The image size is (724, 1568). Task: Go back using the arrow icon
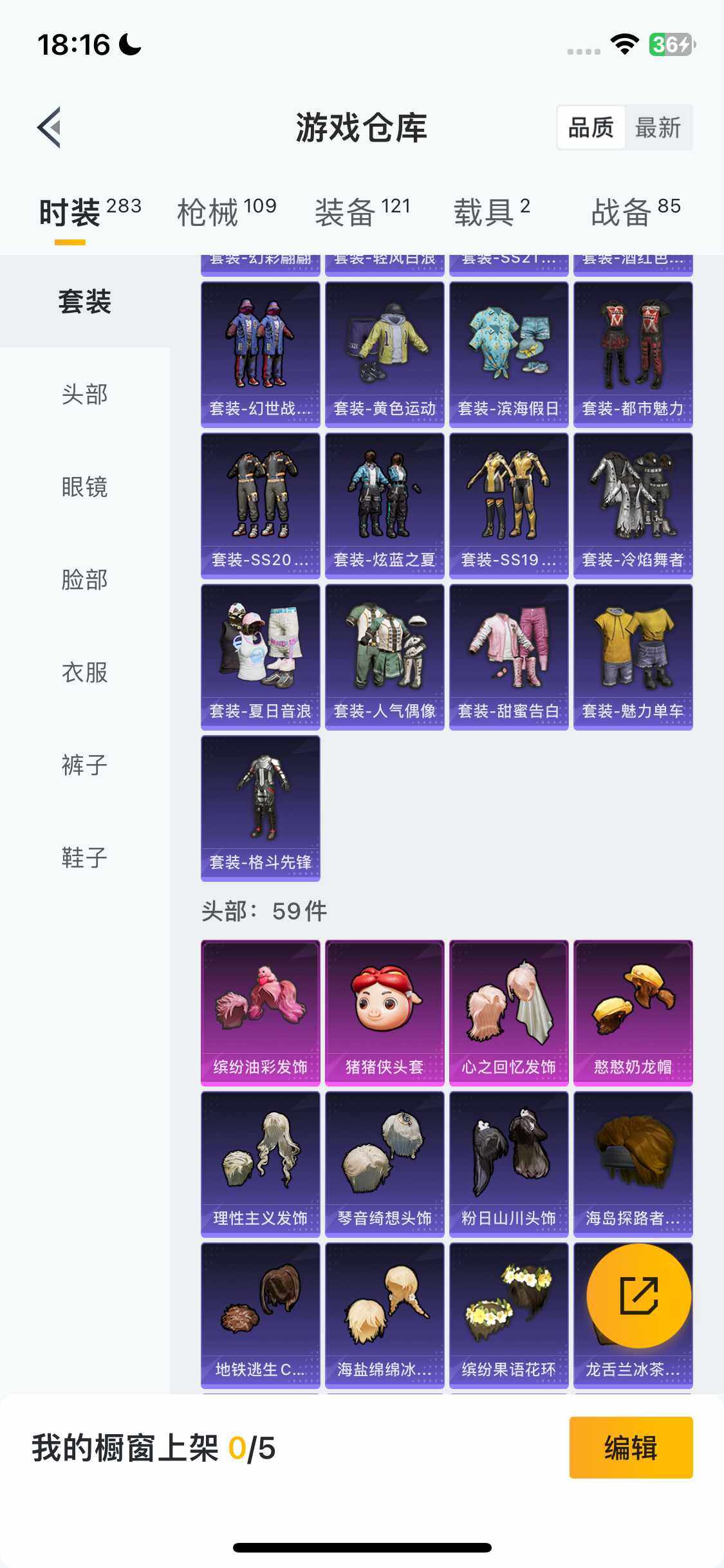point(49,127)
